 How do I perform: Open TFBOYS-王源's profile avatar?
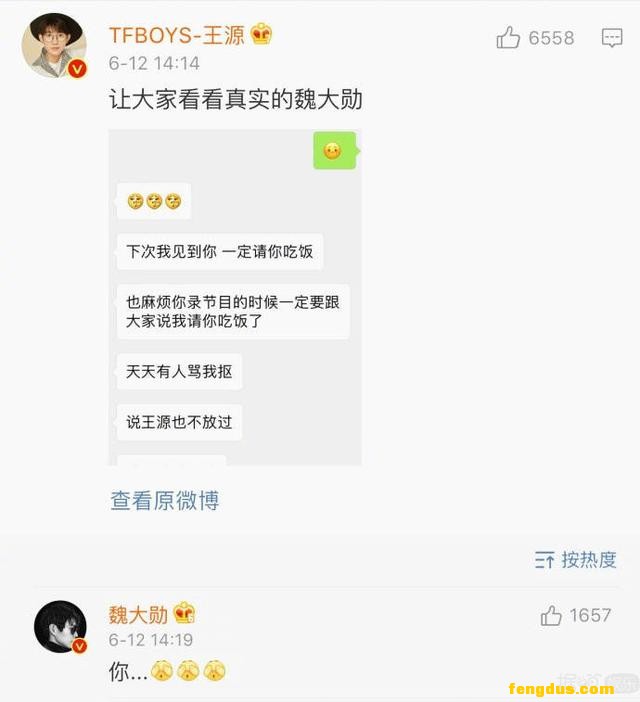pyautogui.click(x=54, y=46)
